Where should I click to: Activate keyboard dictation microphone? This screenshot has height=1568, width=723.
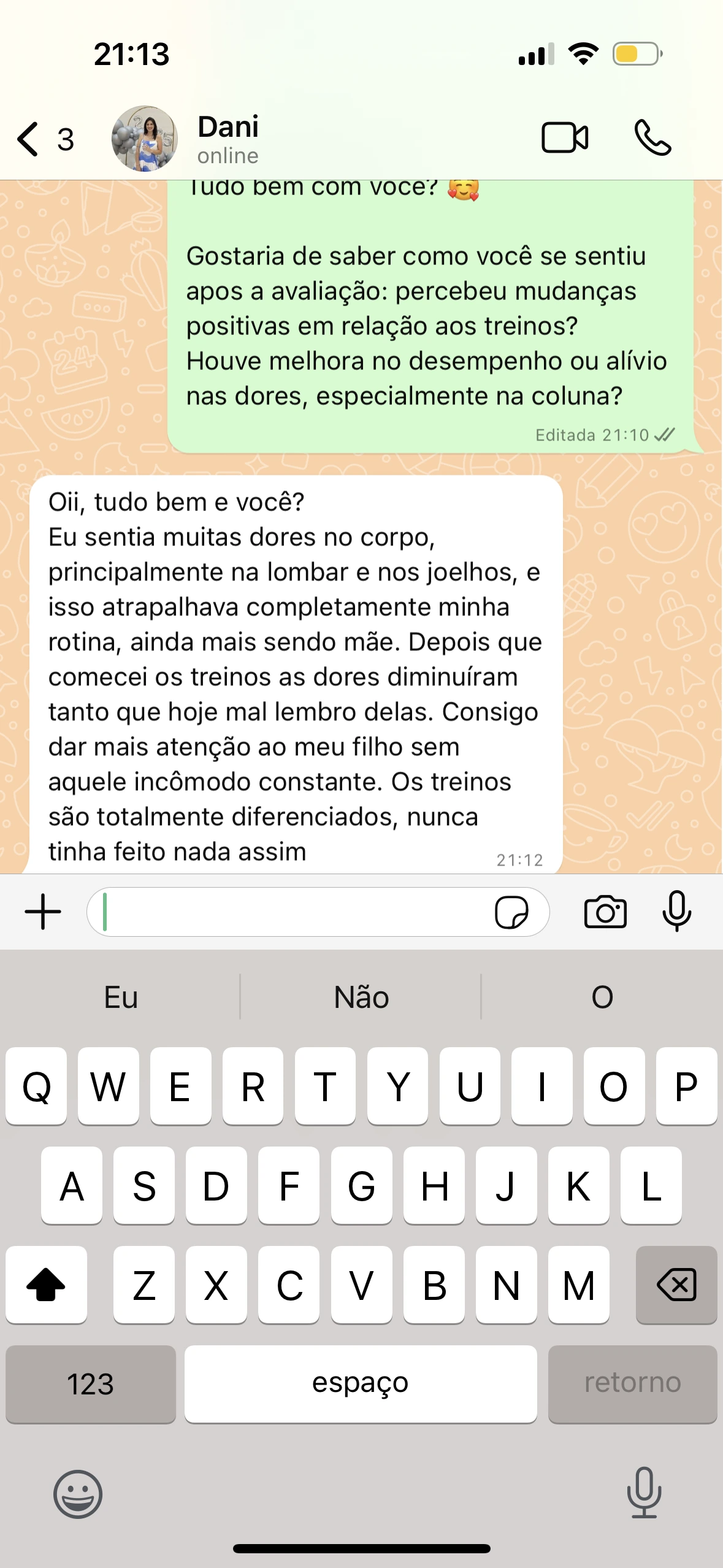[x=644, y=1492]
